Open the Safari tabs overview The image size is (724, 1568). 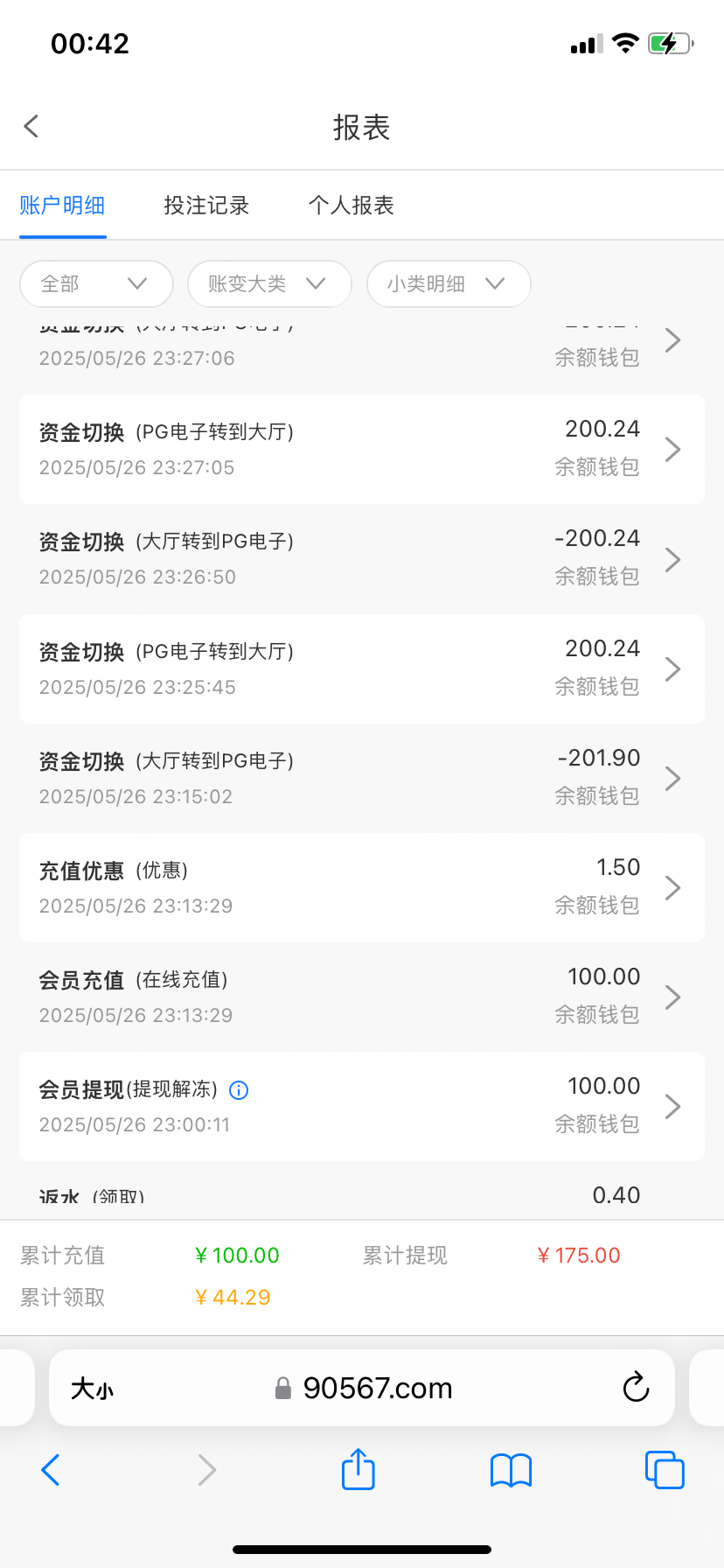[665, 1470]
